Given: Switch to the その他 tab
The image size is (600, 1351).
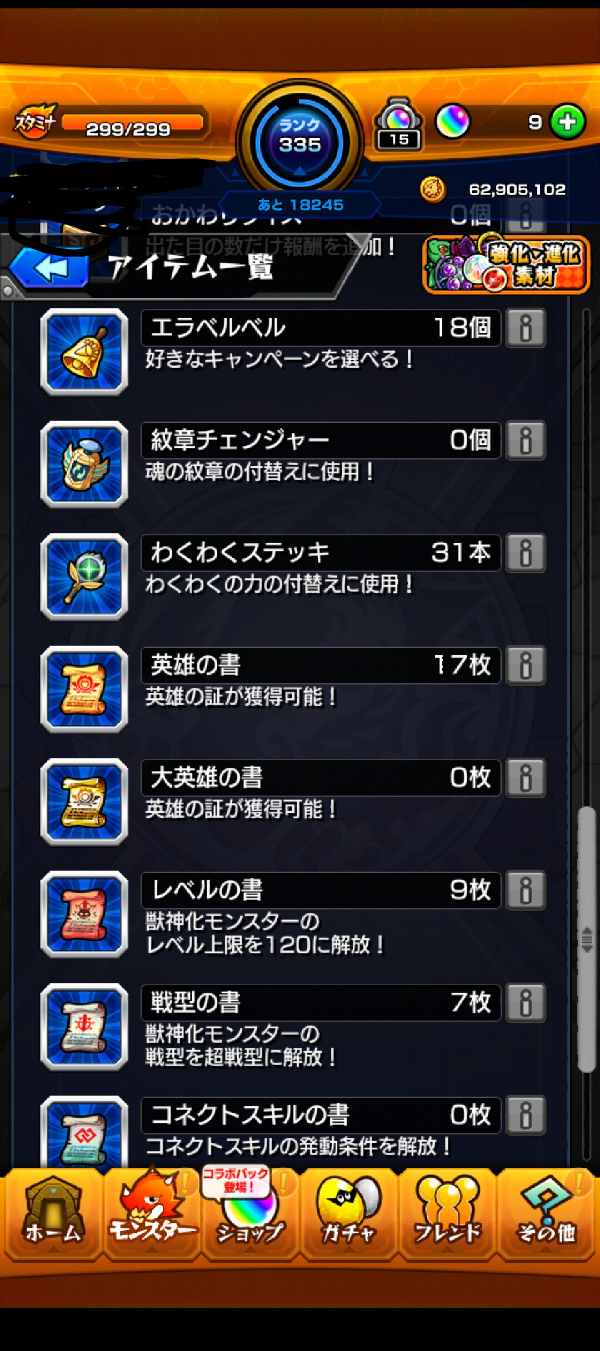Looking at the screenshot, I should click(x=546, y=1214).
